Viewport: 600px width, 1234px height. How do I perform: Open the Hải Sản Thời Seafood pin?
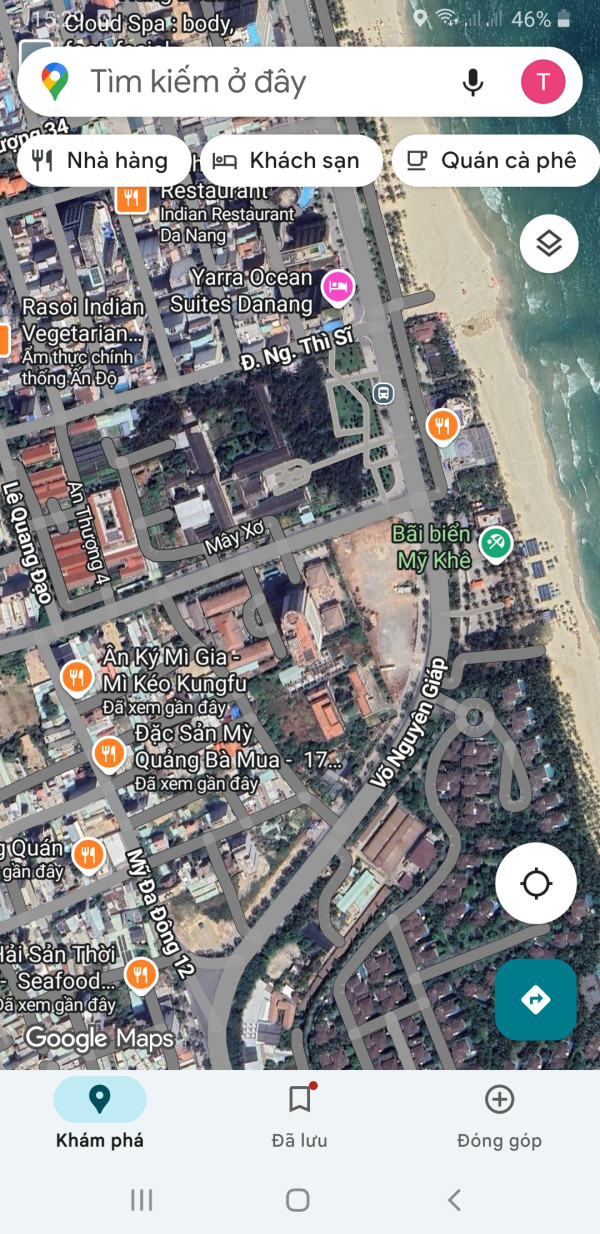click(x=142, y=972)
